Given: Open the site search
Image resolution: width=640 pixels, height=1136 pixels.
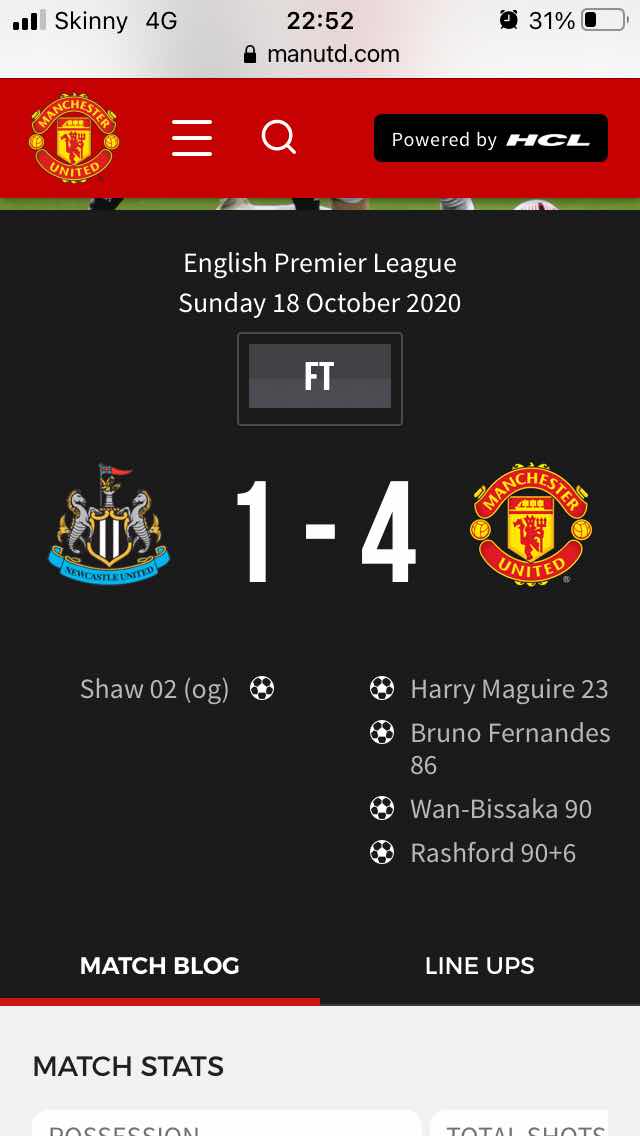Looking at the screenshot, I should click(x=278, y=137).
